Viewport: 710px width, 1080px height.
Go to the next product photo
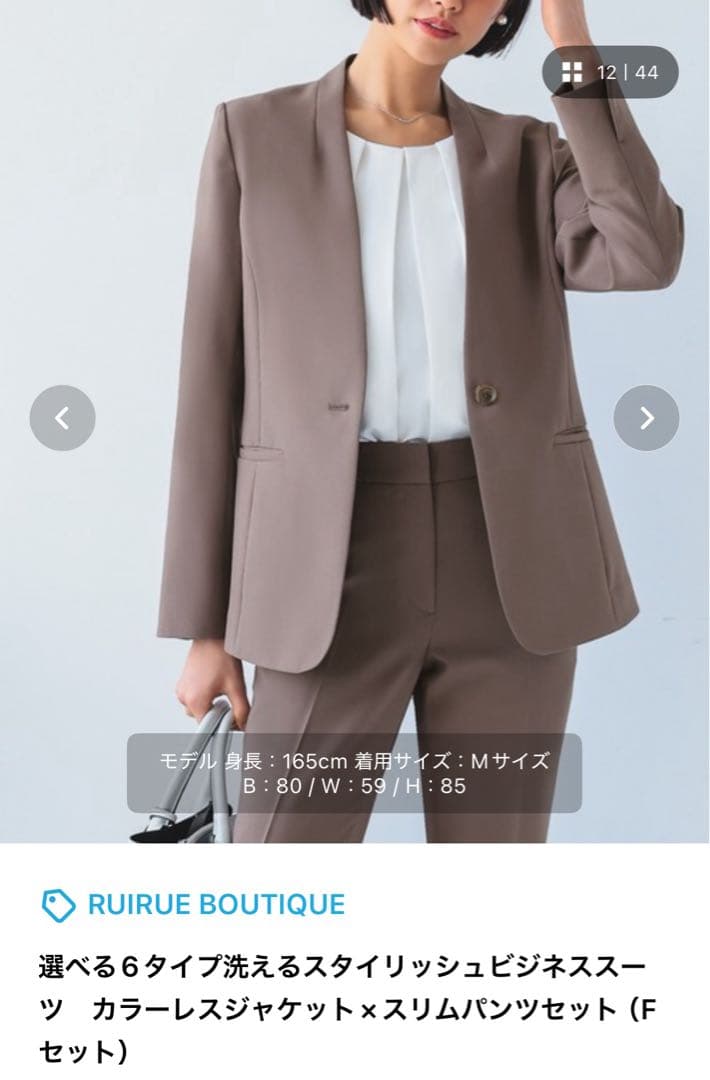tap(646, 418)
